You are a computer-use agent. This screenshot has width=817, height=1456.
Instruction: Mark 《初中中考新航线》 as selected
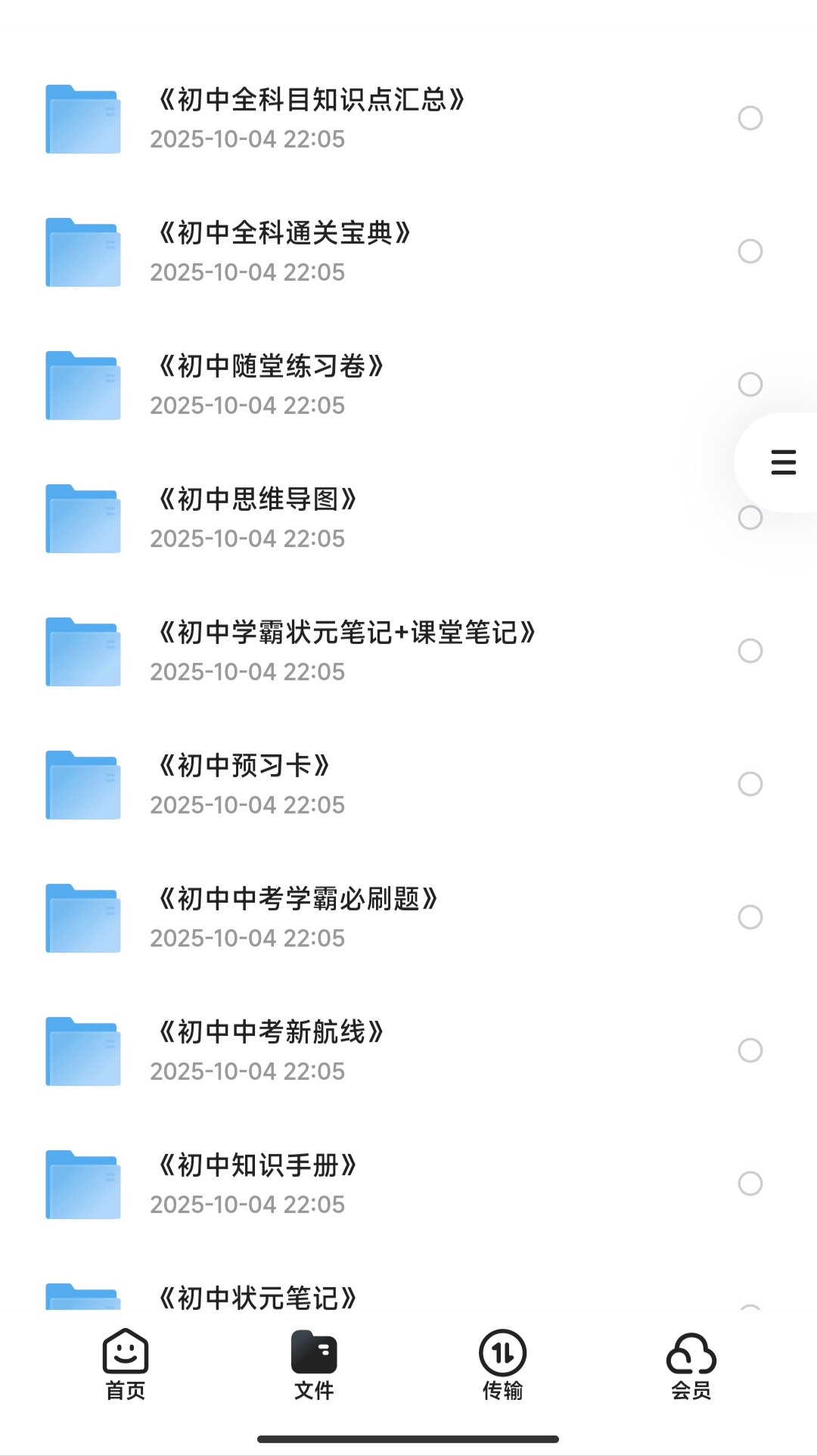750,1050
